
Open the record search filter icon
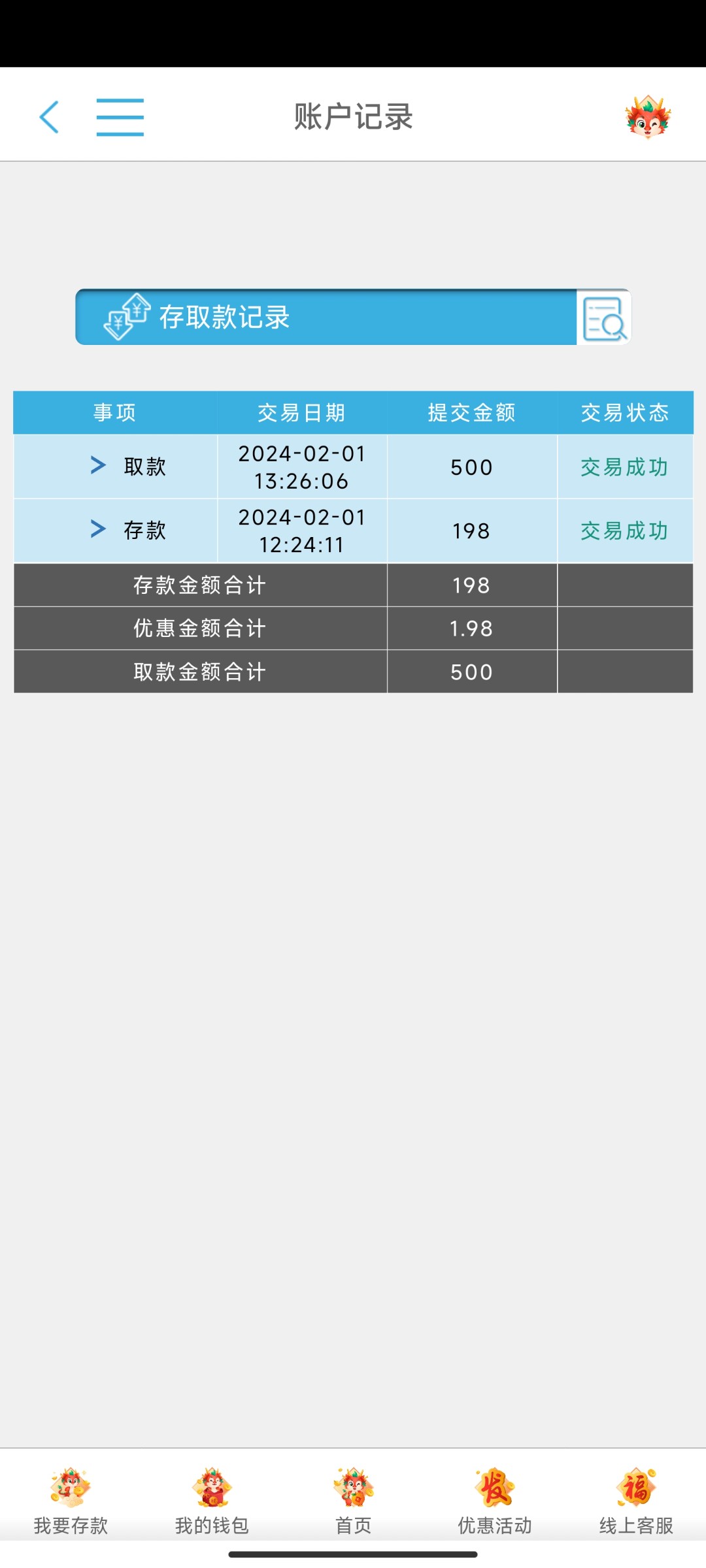tap(603, 318)
